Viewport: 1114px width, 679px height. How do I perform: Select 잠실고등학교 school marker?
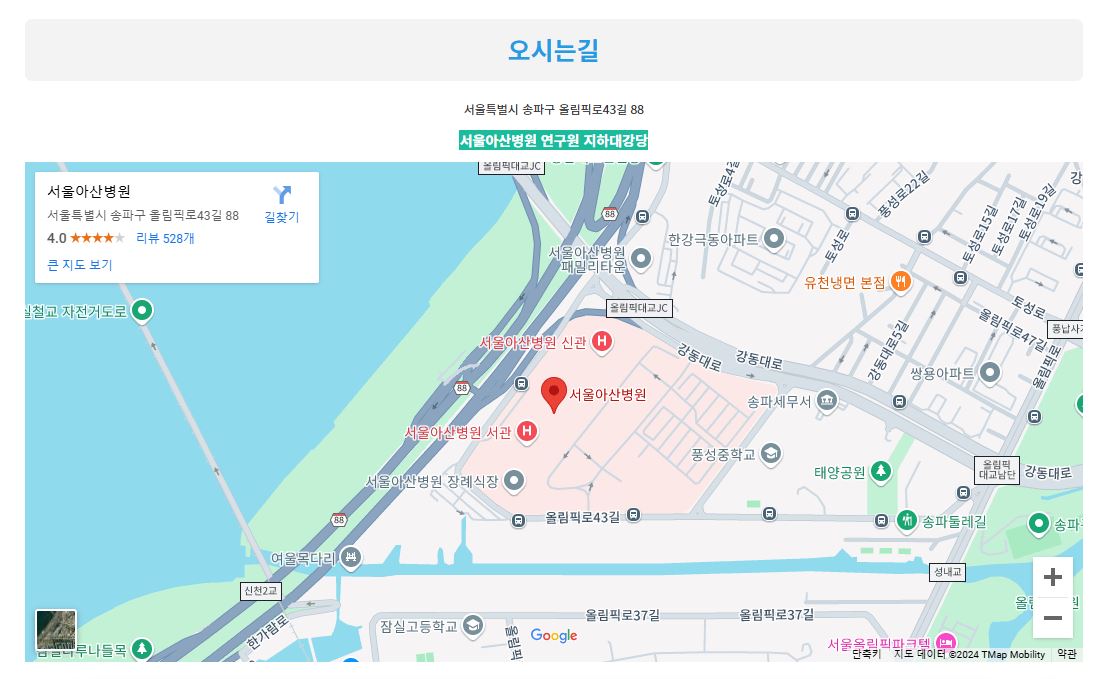(x=473, y=626)
